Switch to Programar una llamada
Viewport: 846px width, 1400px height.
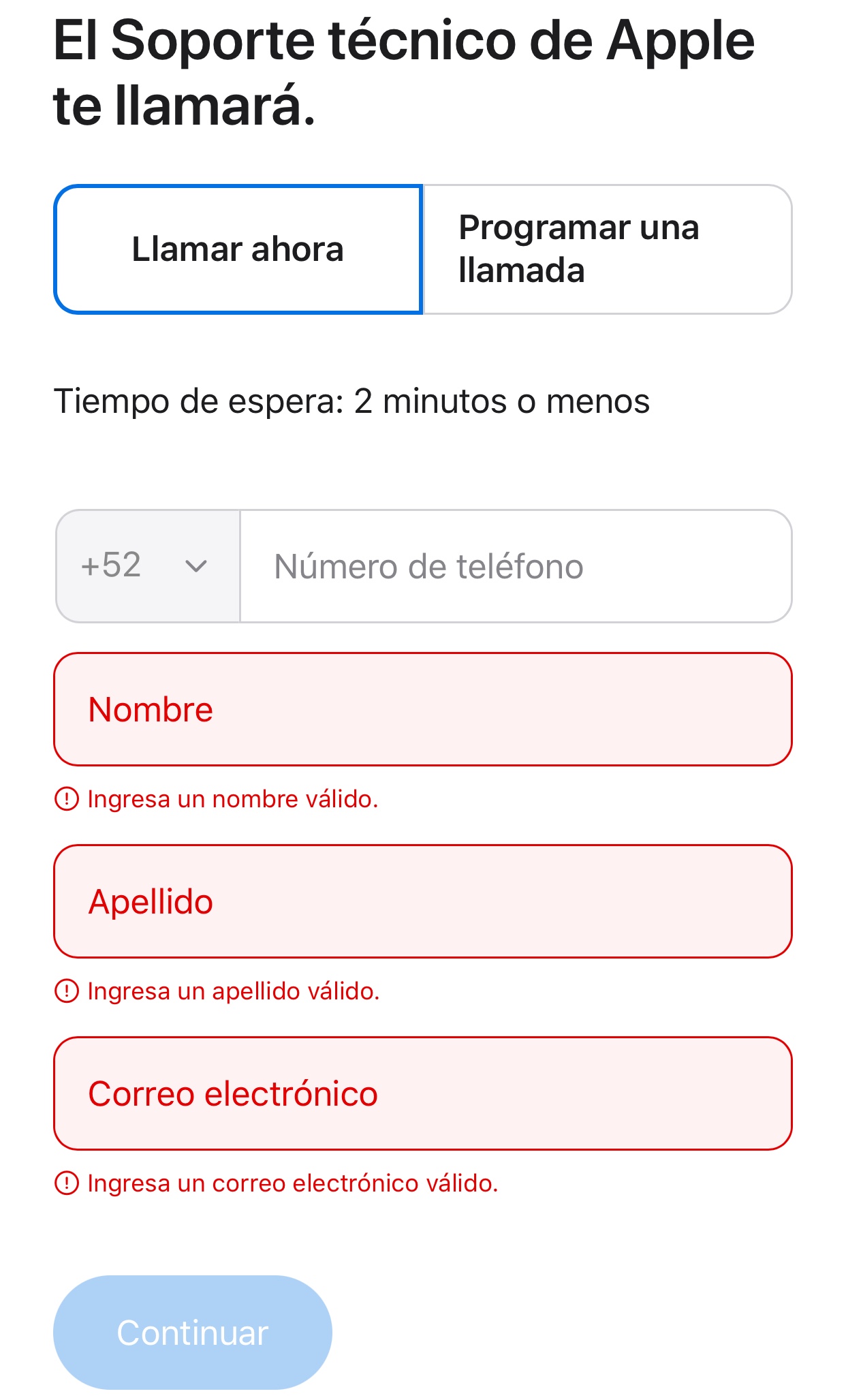coord(606,249)
